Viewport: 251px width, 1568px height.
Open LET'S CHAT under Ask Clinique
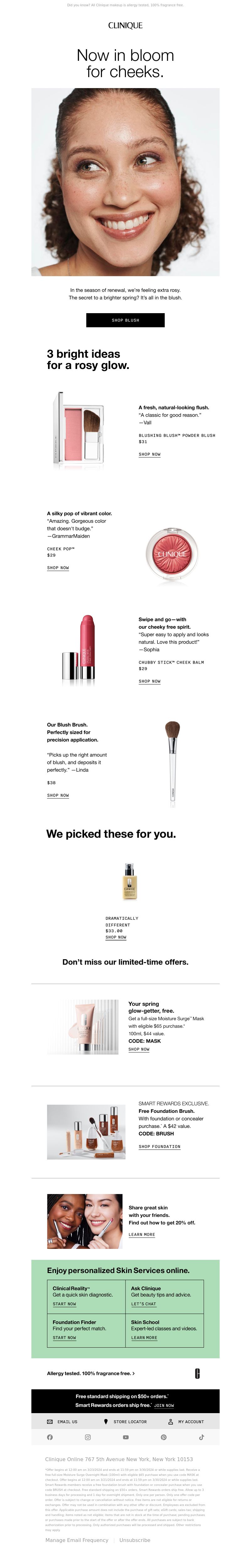click(143, 1304)
